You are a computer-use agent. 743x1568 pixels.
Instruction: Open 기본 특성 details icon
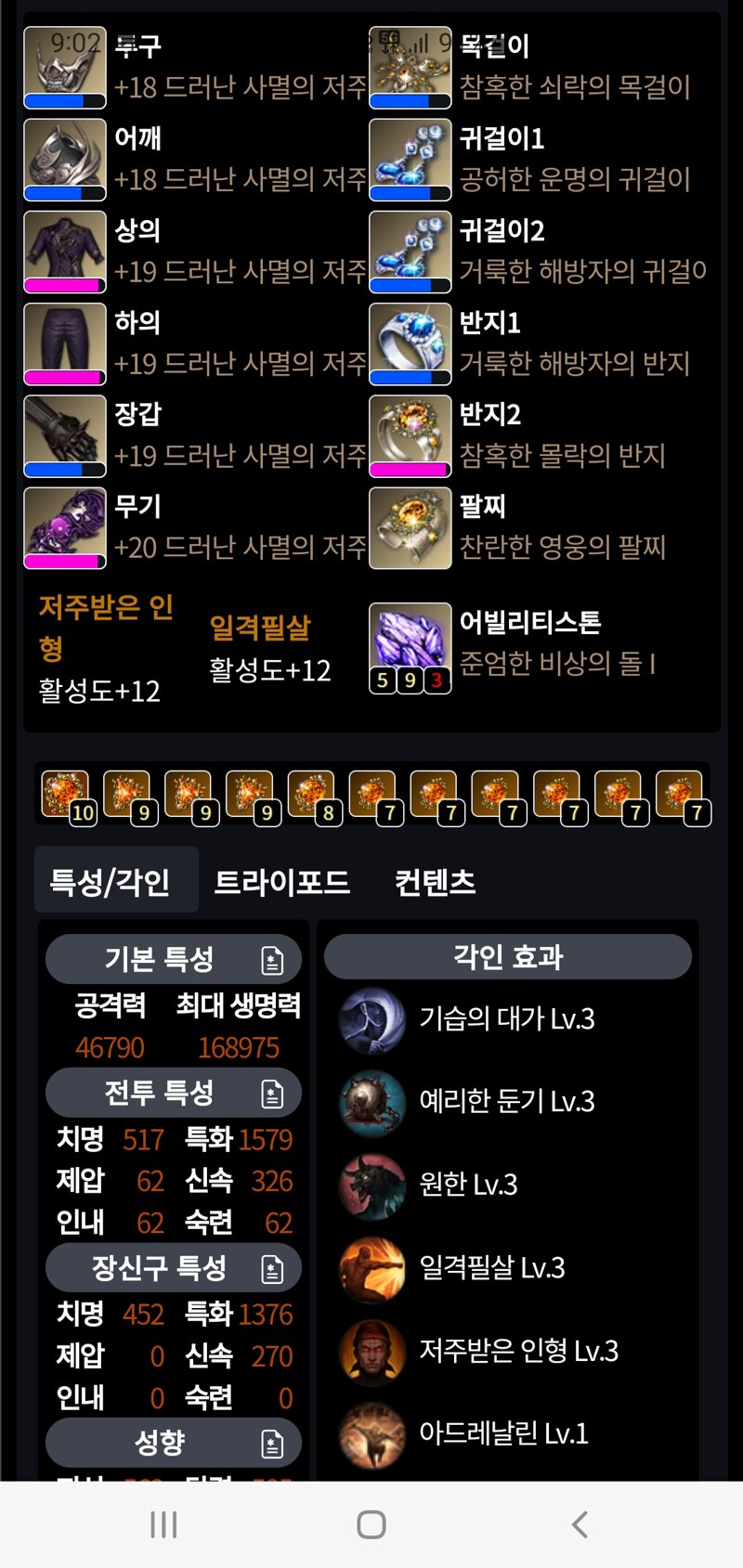pos(272,960)
